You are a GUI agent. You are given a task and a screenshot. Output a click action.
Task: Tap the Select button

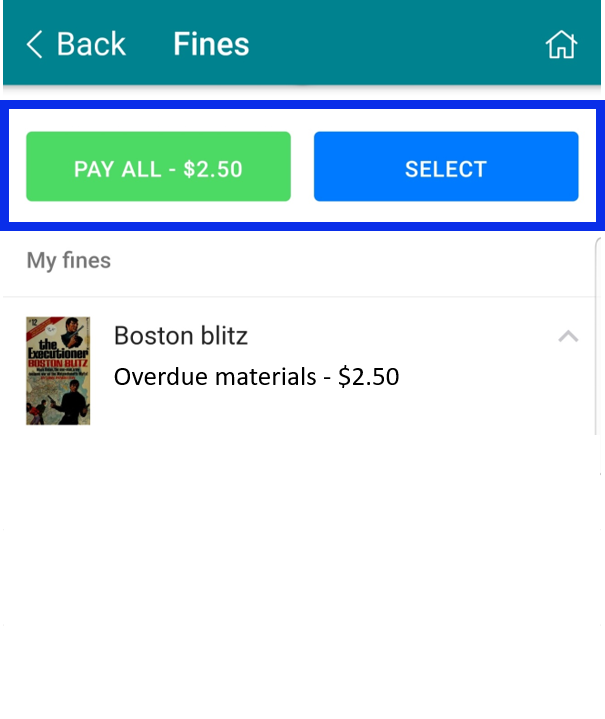(445, 168)
